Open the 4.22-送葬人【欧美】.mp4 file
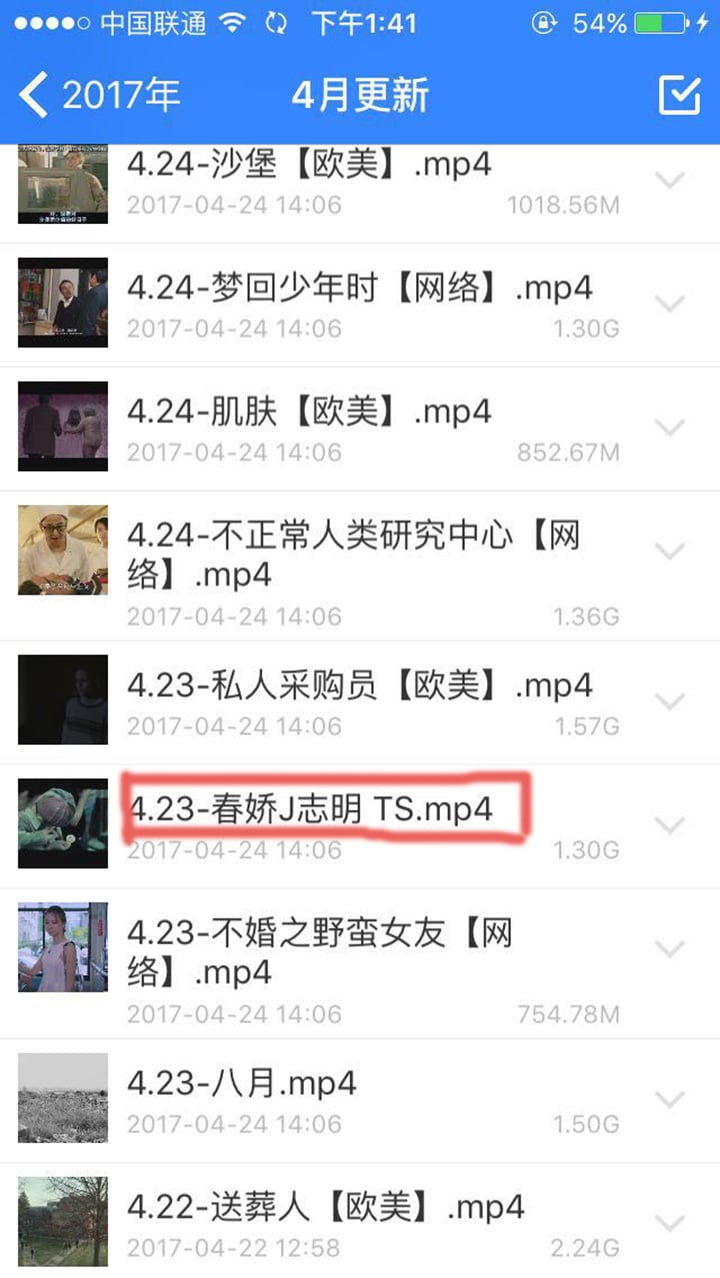 click(x=325, y=1207)
